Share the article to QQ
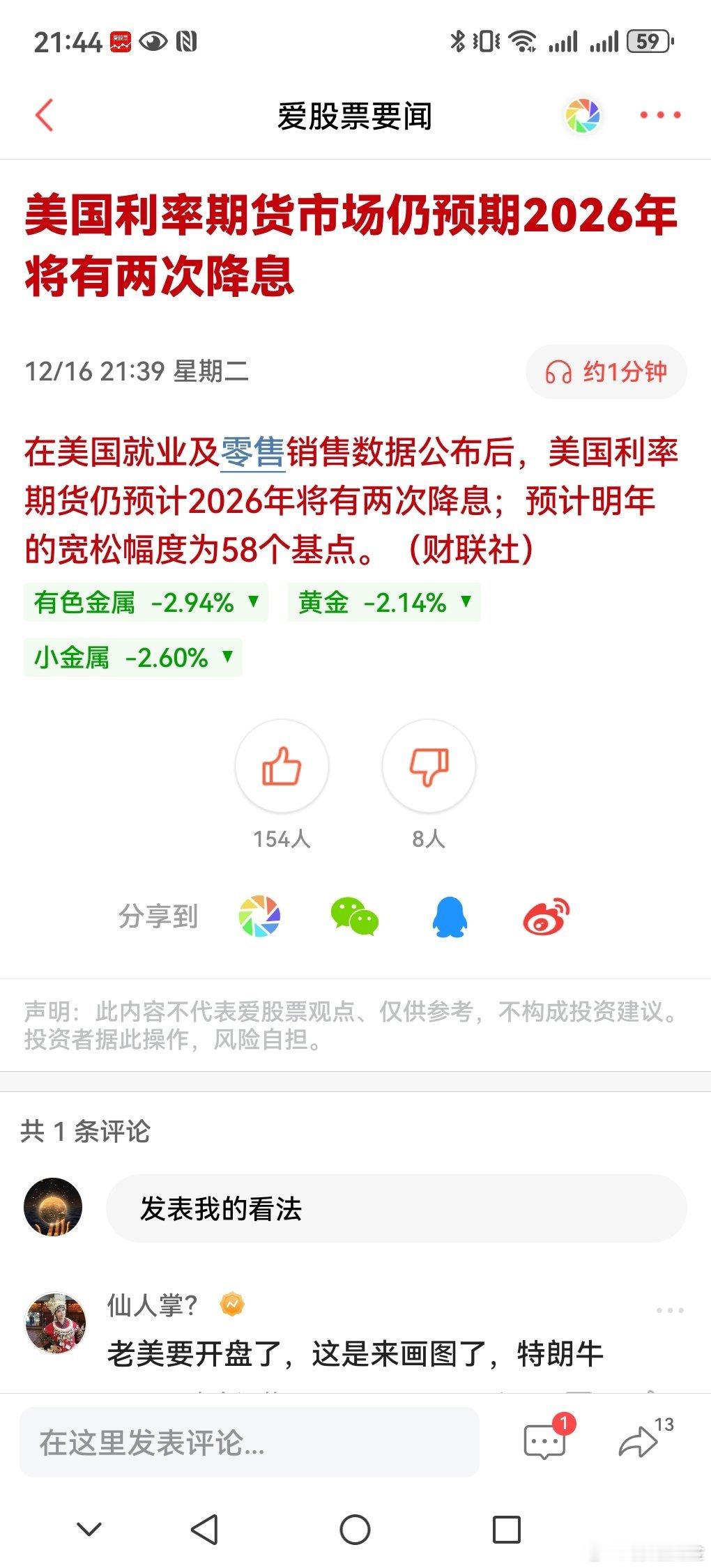Screen dimensions: 711x1568 click(450, 917)
